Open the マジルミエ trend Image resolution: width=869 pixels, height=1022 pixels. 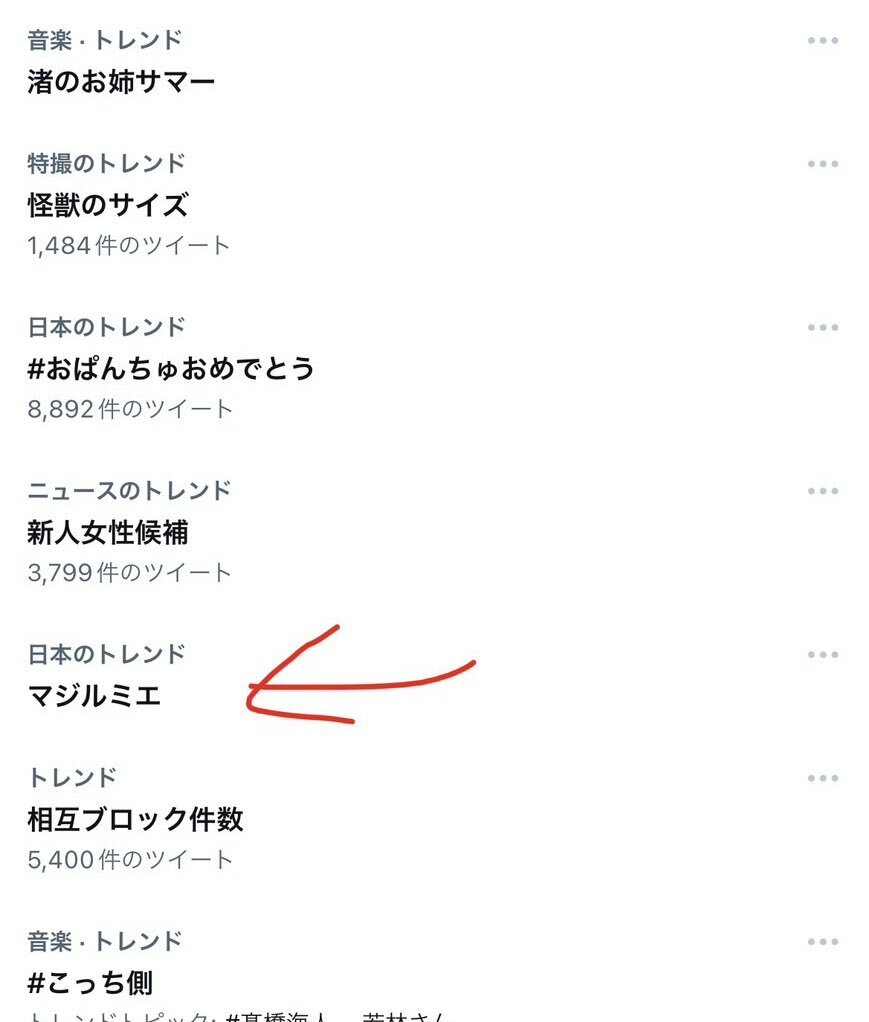coord(94,695)
